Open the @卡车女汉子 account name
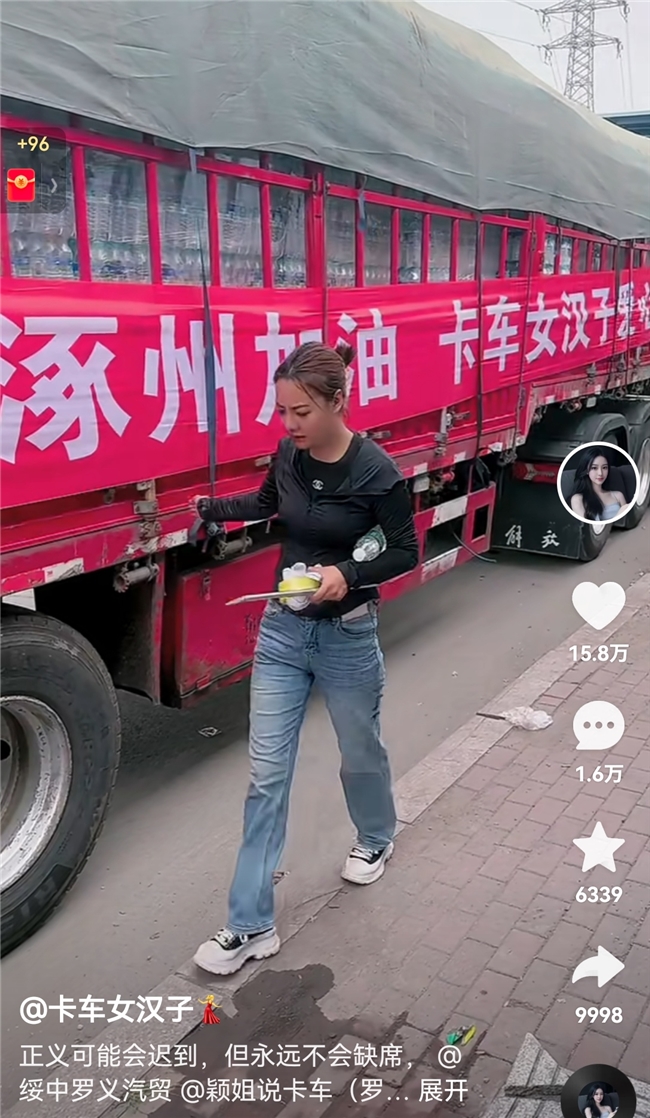650x1118 pixels. [107, 1010]
